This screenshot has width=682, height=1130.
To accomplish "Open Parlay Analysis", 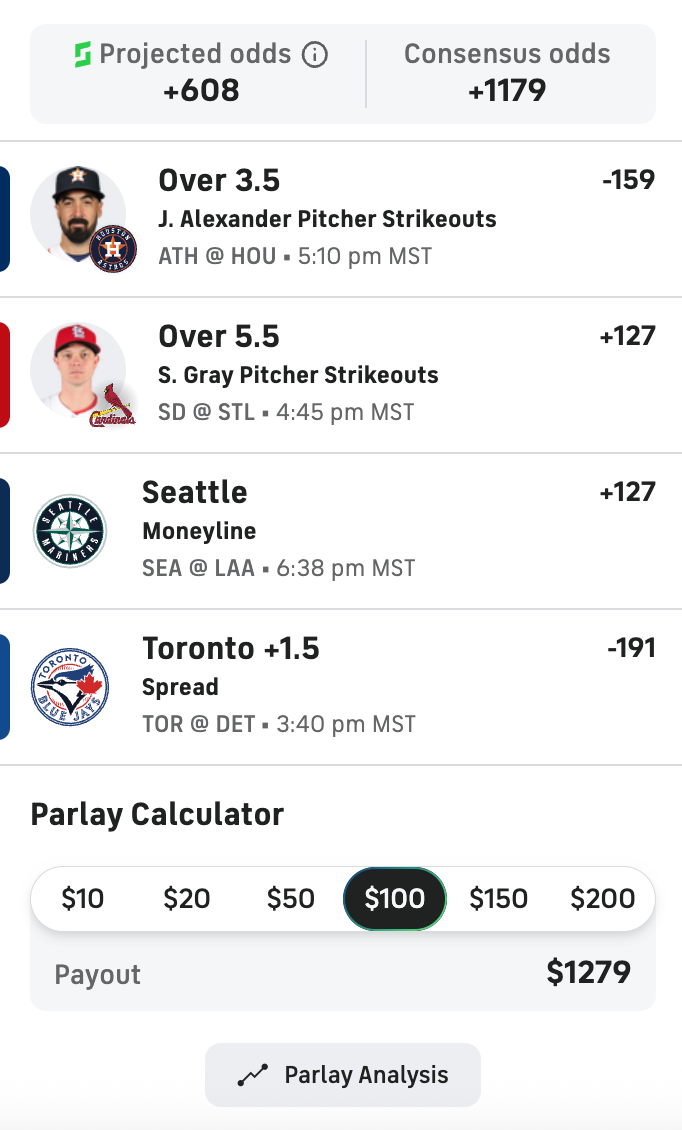I will [343, 1075].
